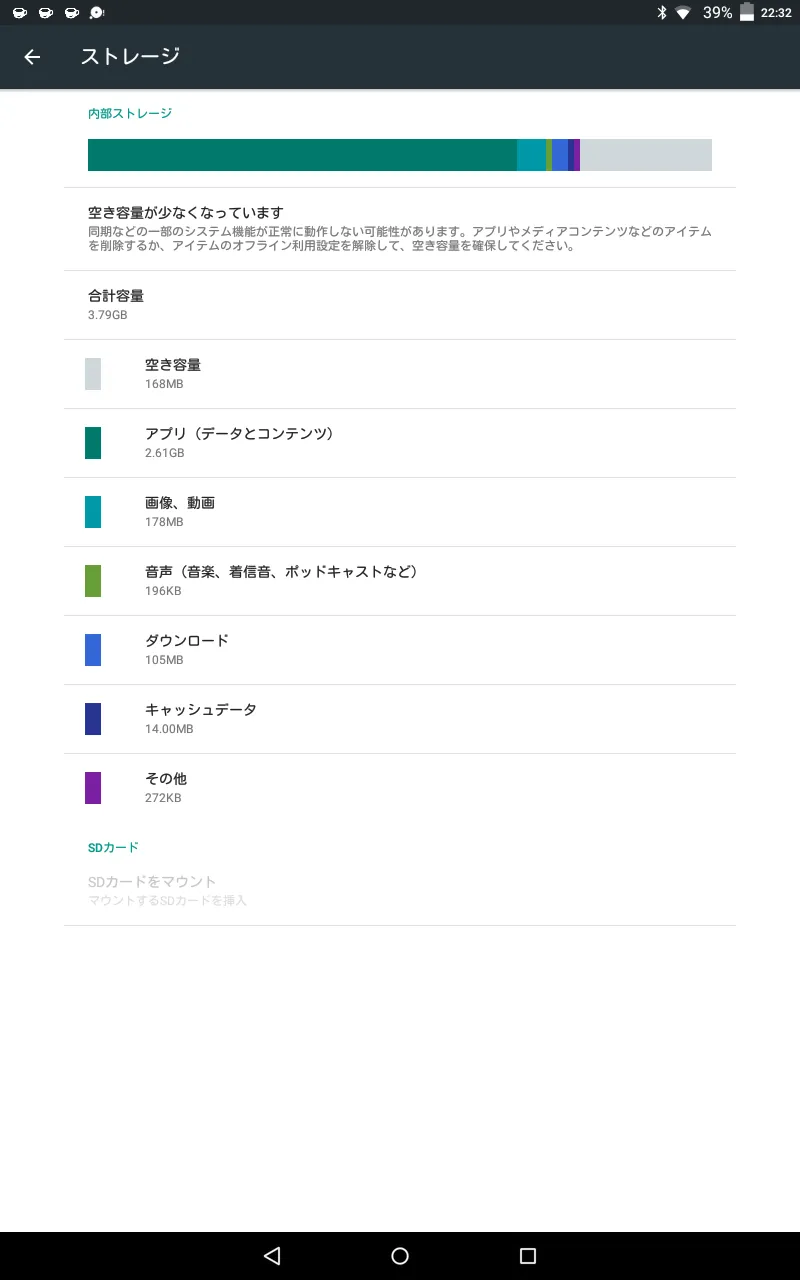The width and height of the screenshot is (800, 1280).
Task: Open recent apps from navigation bar
Action: click(528, 1256)
